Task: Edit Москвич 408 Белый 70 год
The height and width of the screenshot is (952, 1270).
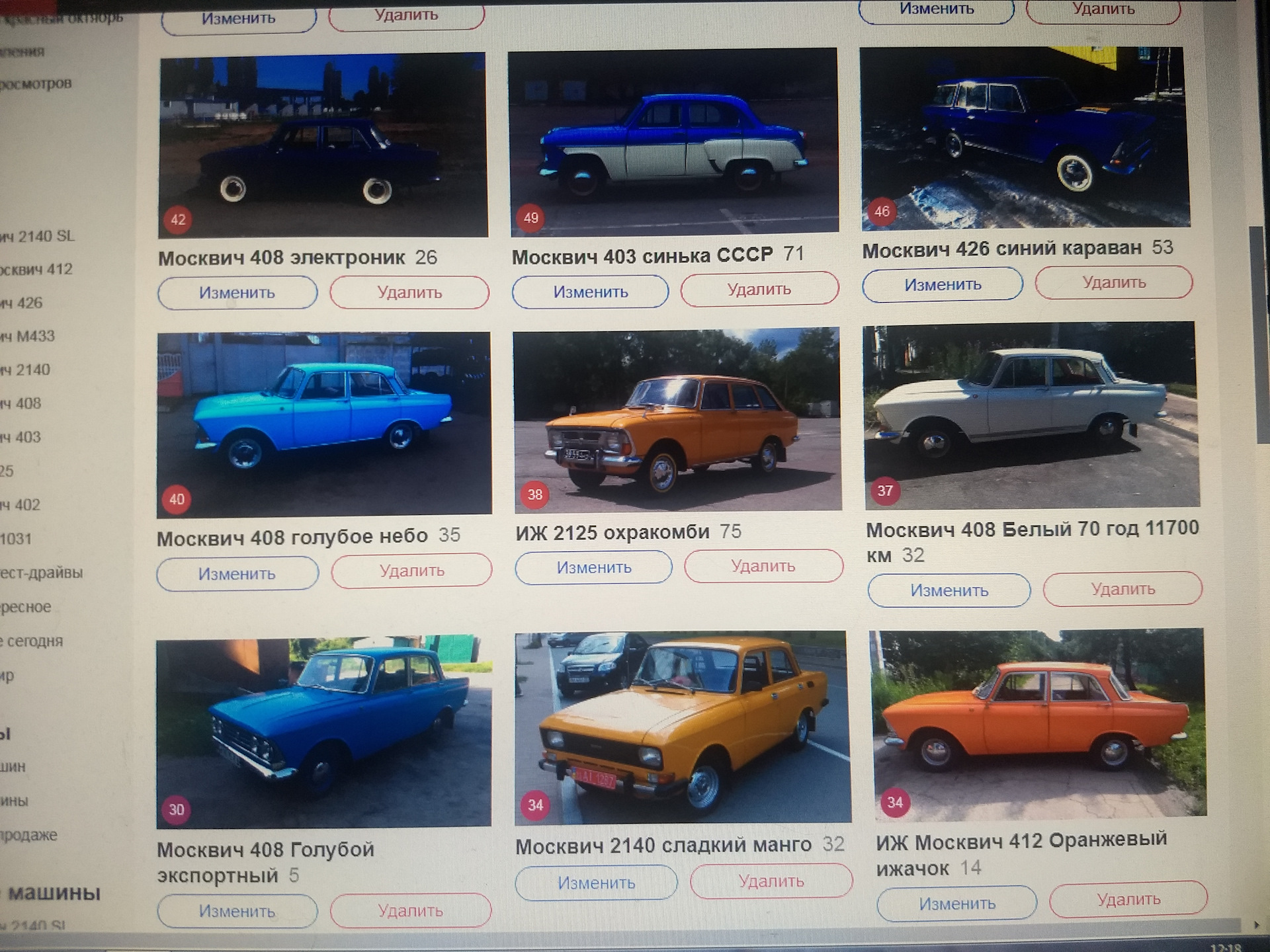Action: (949, 590)
